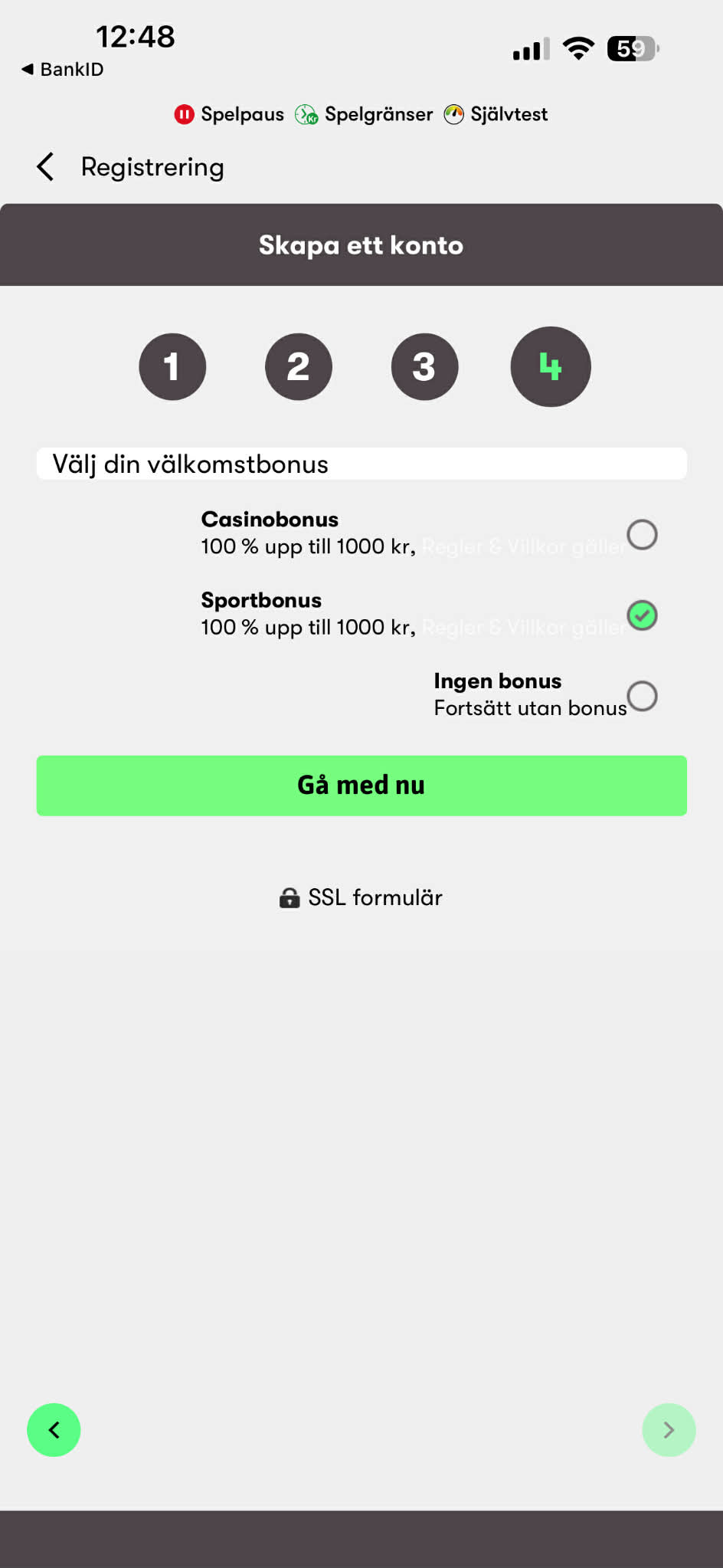Go to step 3 in the flow
The width and height of the screenshot is (723, 1568).
(x=424, y=366)
